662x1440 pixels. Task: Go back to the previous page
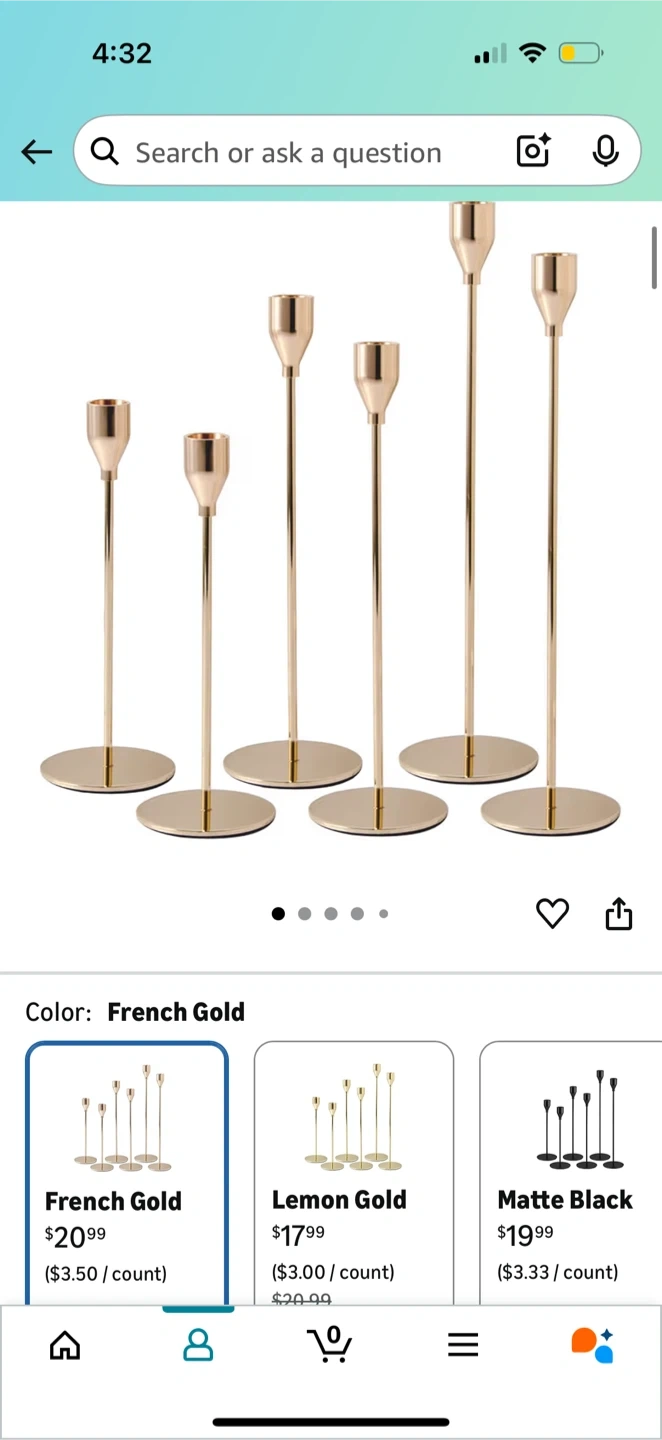click(x=37, y=152)
